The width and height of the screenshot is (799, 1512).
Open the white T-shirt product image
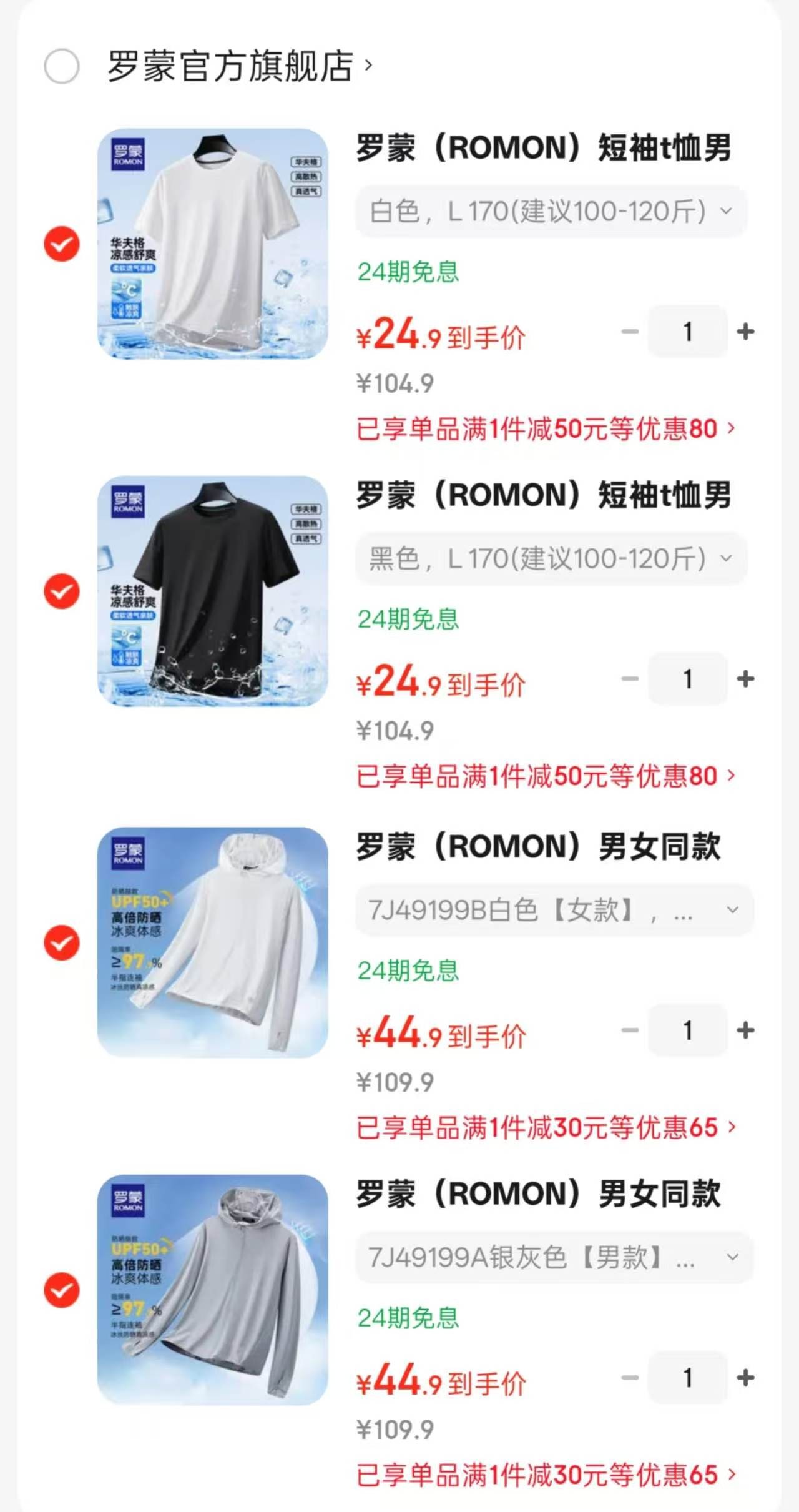point(213,244)
